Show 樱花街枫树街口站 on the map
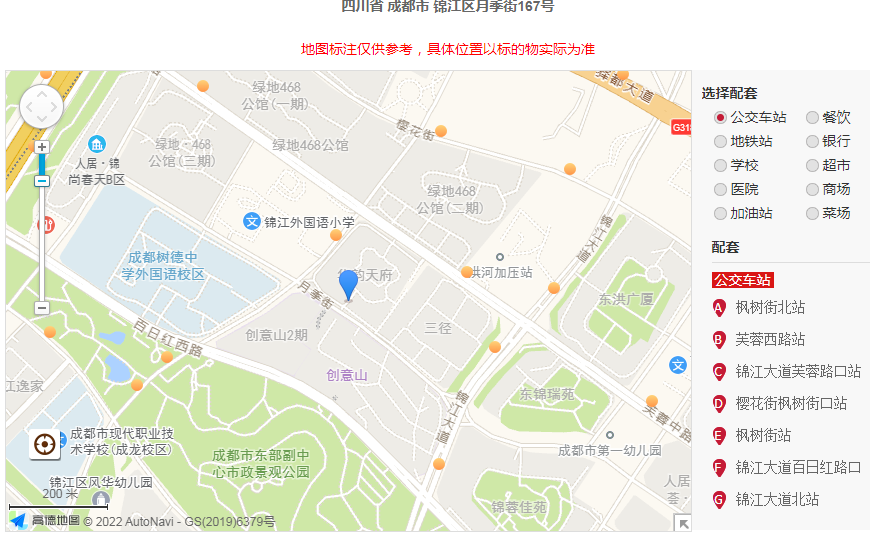This screenshot has height=538, width=870. tap(790, 403)
